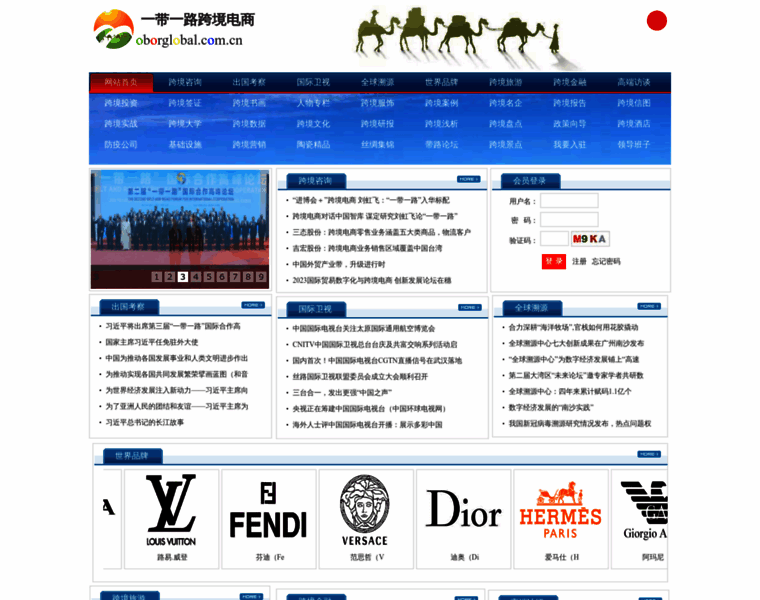
Task: Open the 世界品牌 navigation item
Action: [441, 82]
